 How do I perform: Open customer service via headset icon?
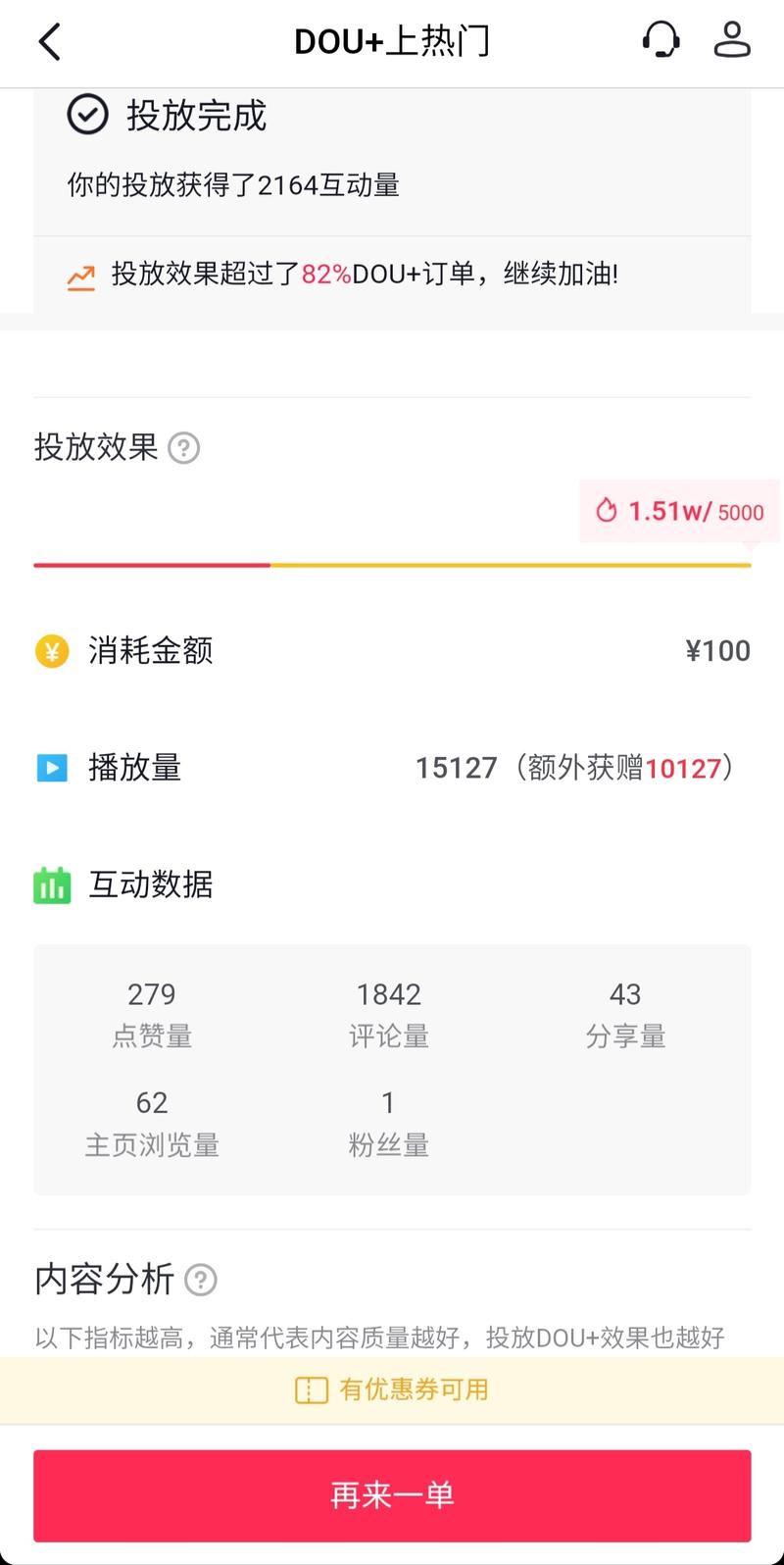point(661,41)
